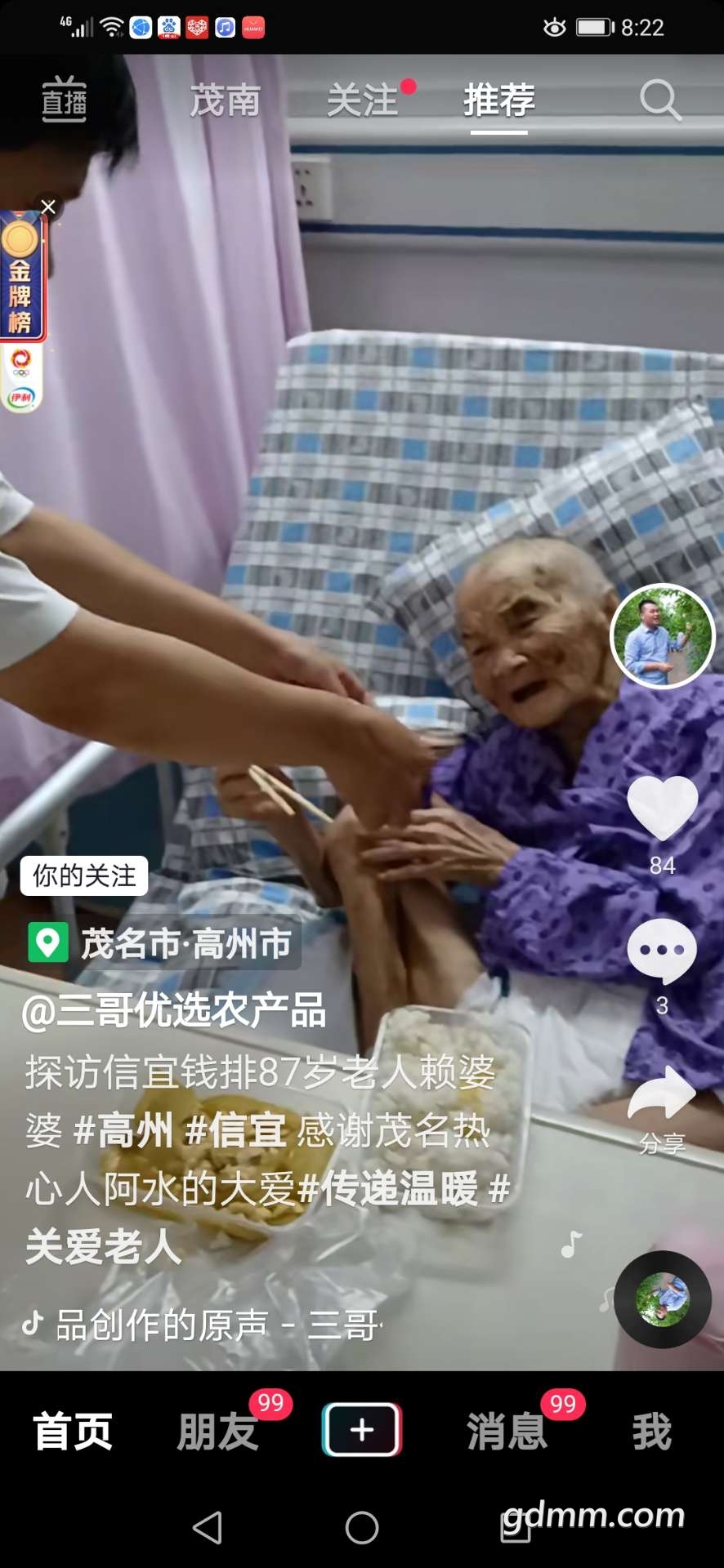Image resolution: width=724 pixels, height=1568 pixels.
Task: Open the 消息 messages tab
Action: [507, 1431]
